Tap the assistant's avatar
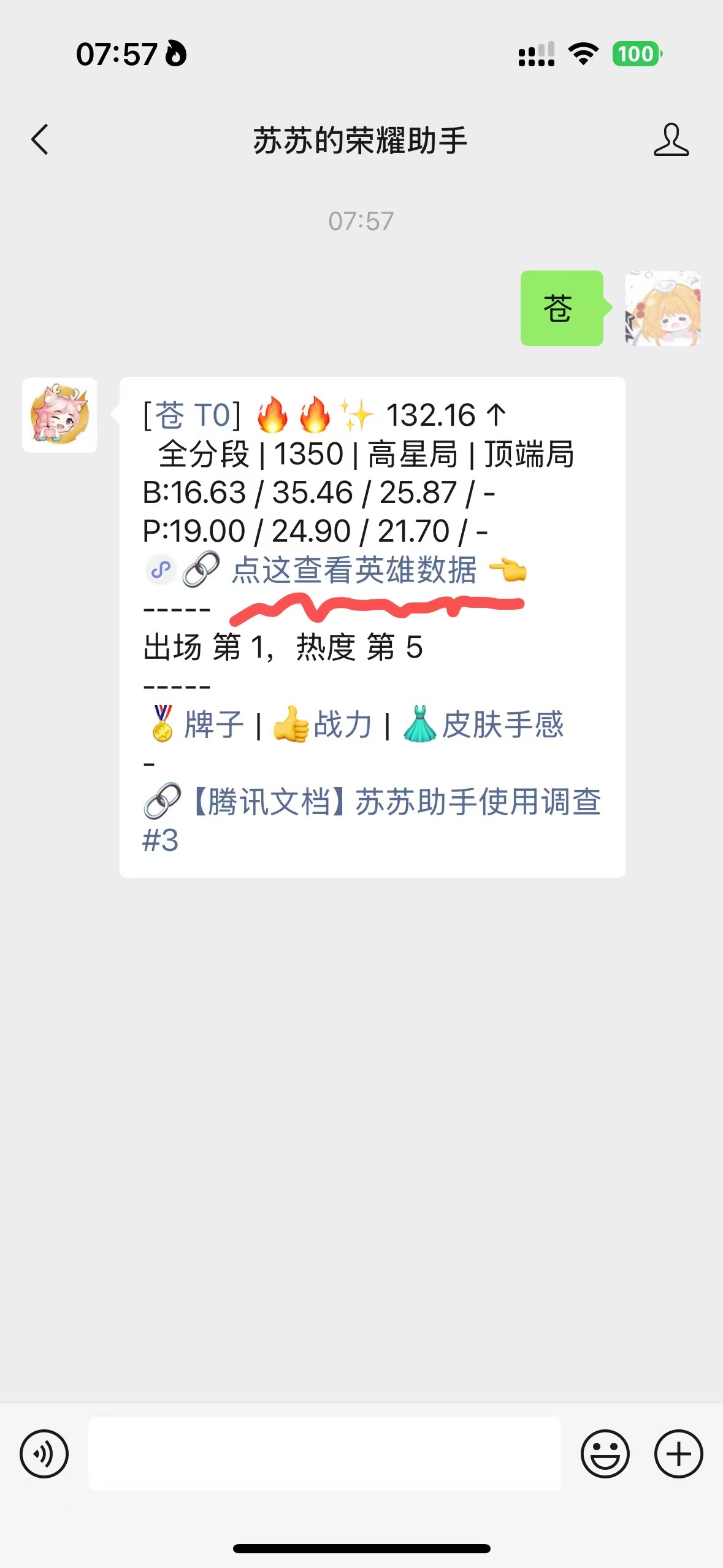The width and height of the screenshot is (723, 1568). [x=59, y=415]
